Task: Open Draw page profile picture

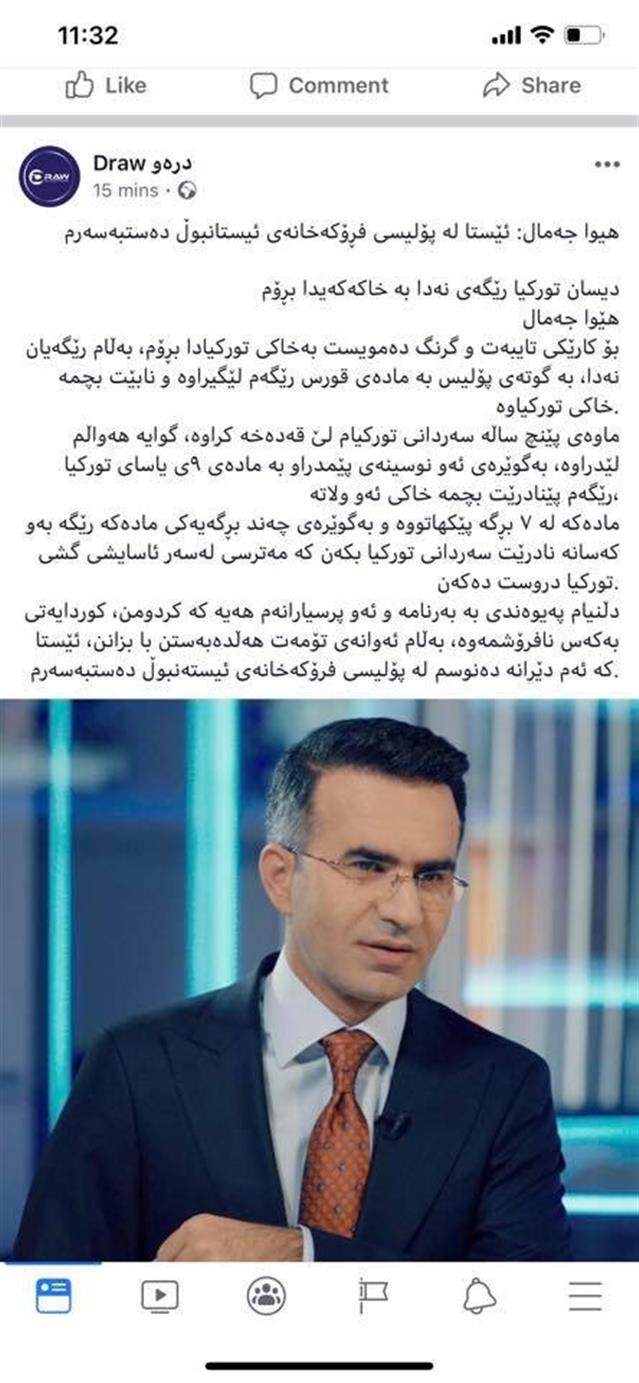Action: pyautogui.click(x=49, y=176)
